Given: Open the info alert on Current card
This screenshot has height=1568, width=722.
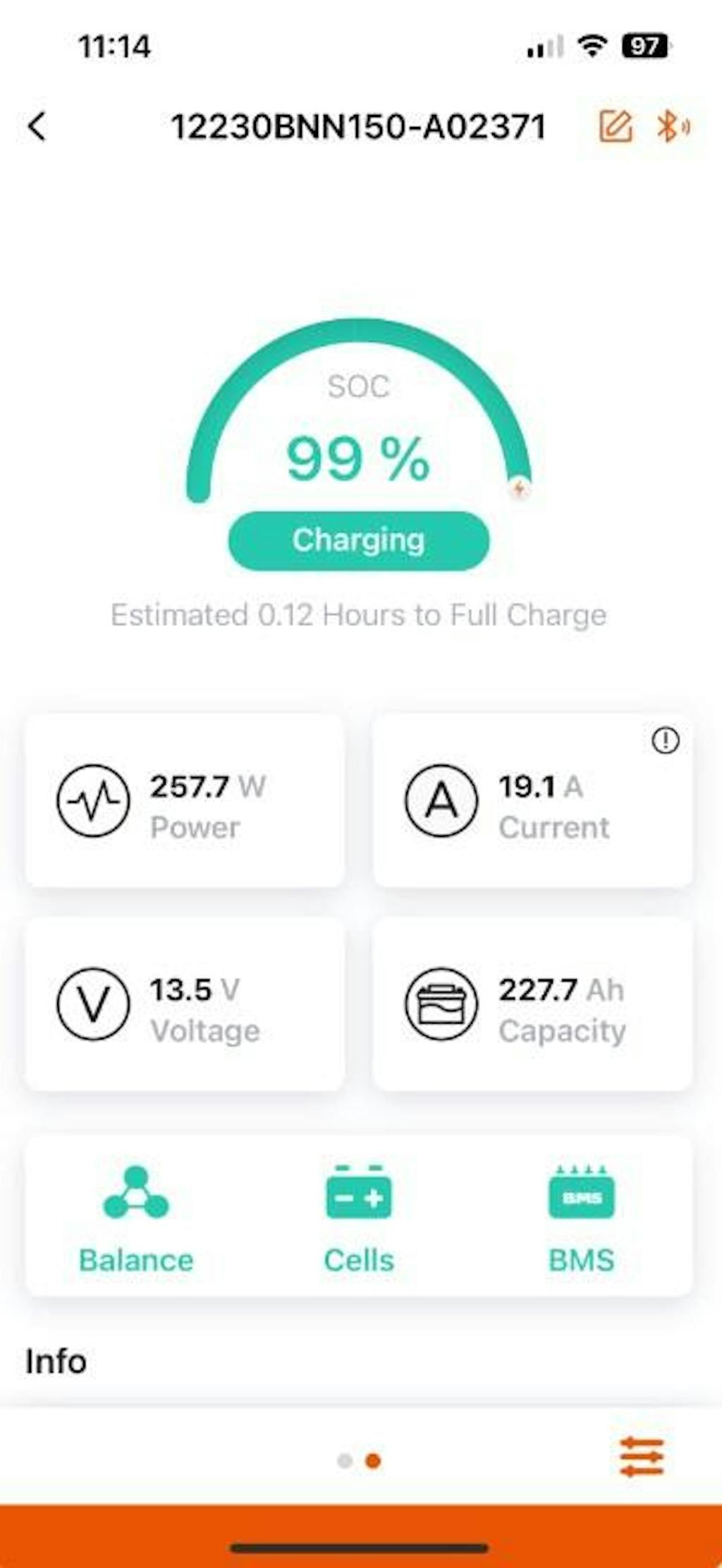Looking at the screenshot, I should point(665,740).
